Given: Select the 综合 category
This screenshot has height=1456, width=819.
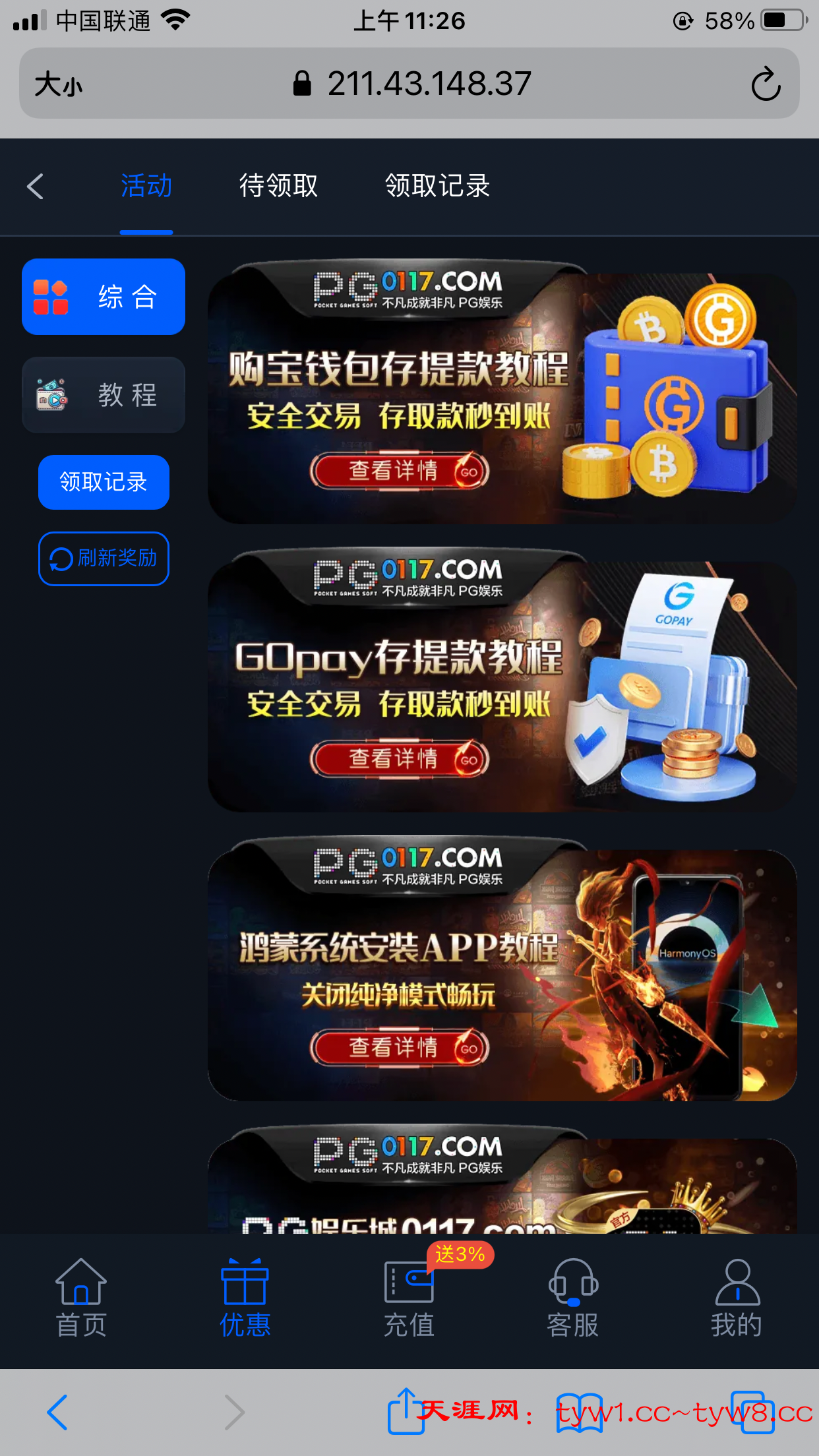Looking at the screenshot, I should (x=104, y=297).
